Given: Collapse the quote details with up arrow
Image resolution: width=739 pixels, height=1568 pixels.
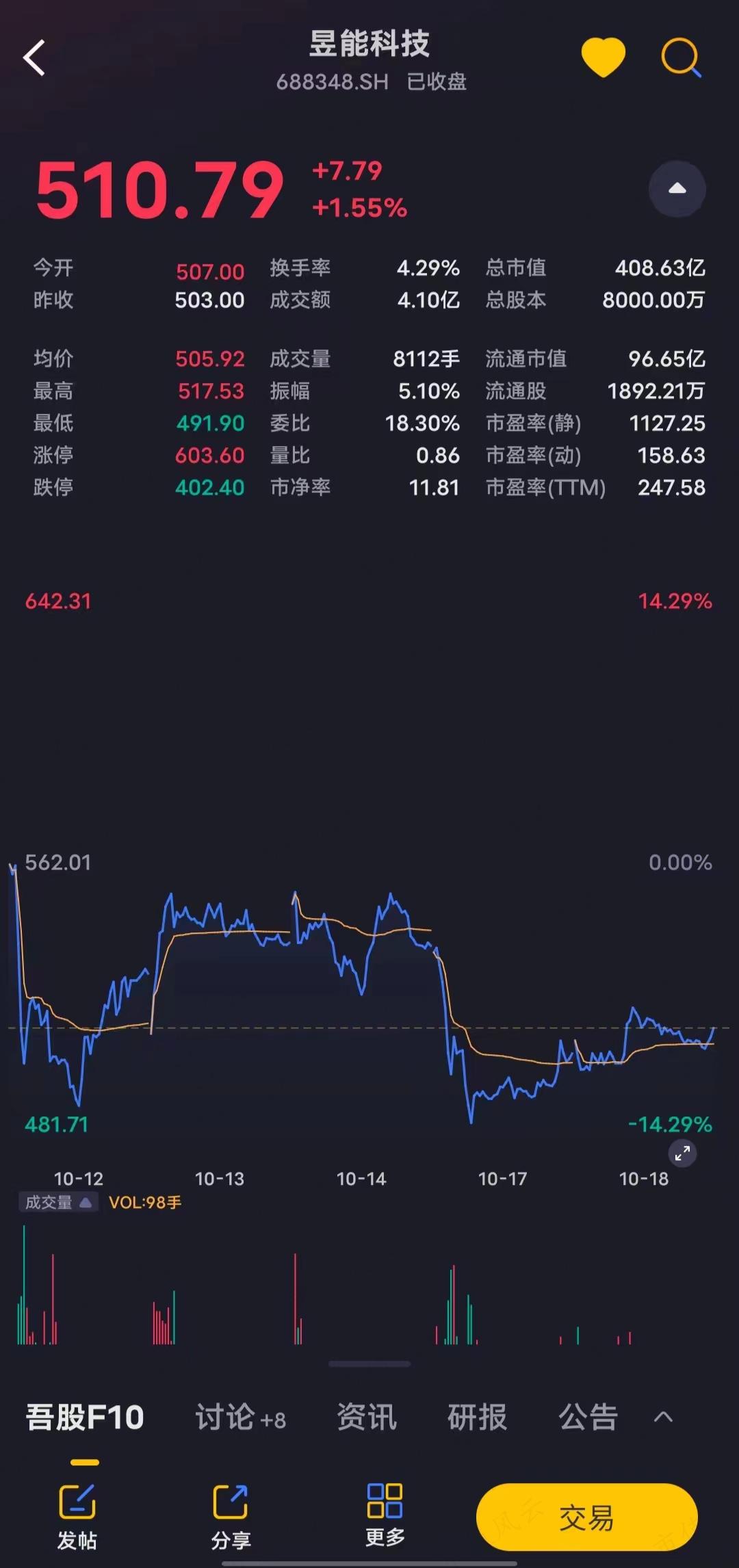Looking at the screenshot, I should click(677, 189).
